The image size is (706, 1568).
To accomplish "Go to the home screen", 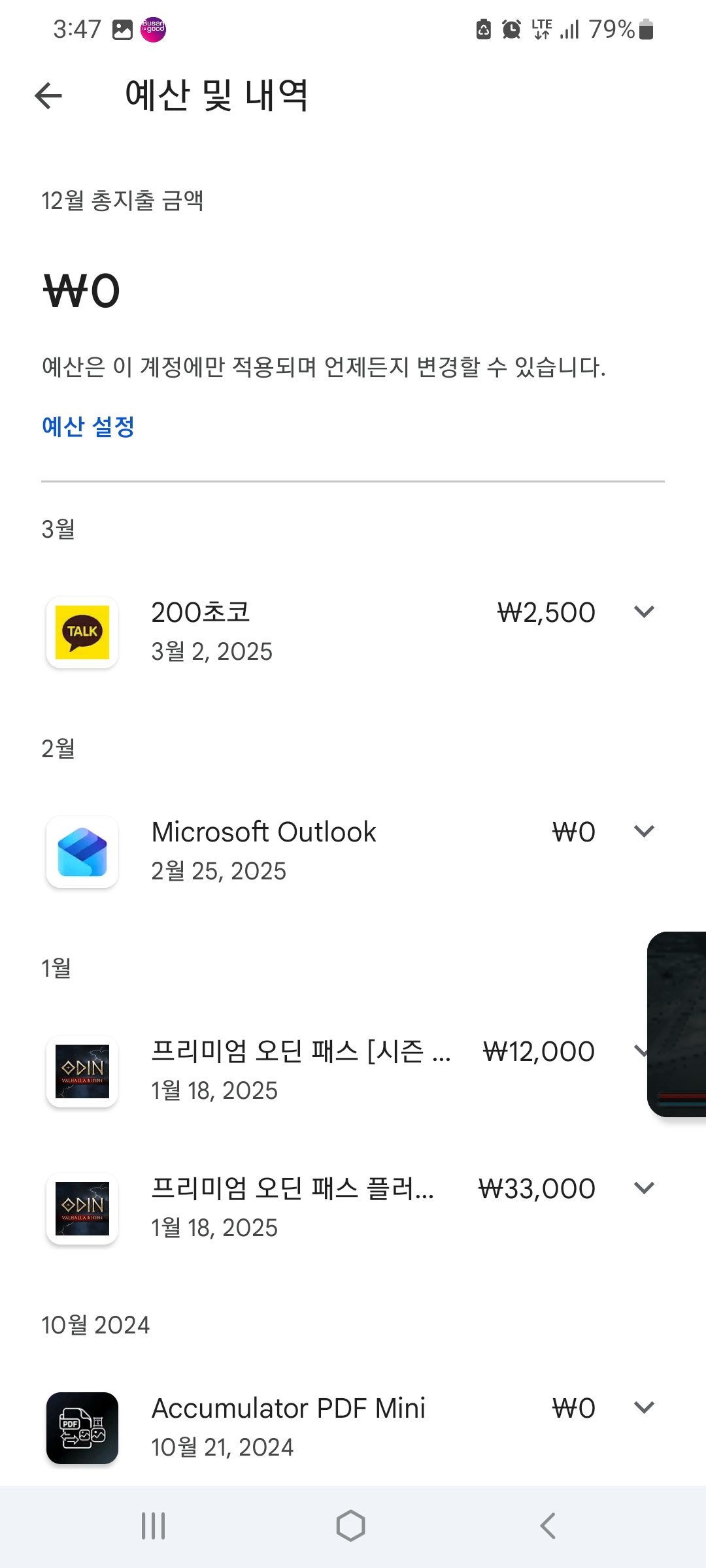I will 351,1526.
